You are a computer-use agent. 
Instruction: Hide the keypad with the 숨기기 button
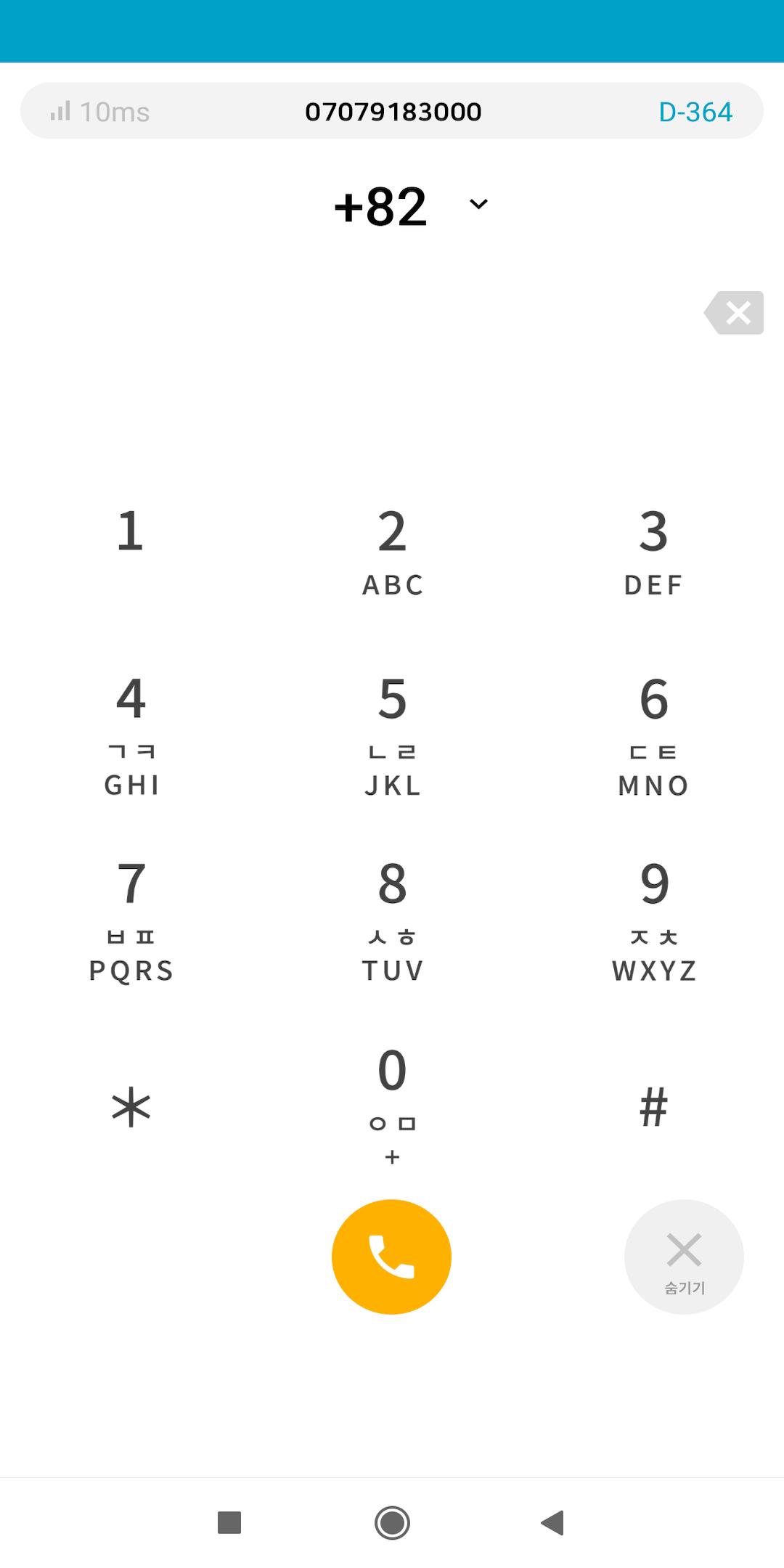tap(684, 1257)
